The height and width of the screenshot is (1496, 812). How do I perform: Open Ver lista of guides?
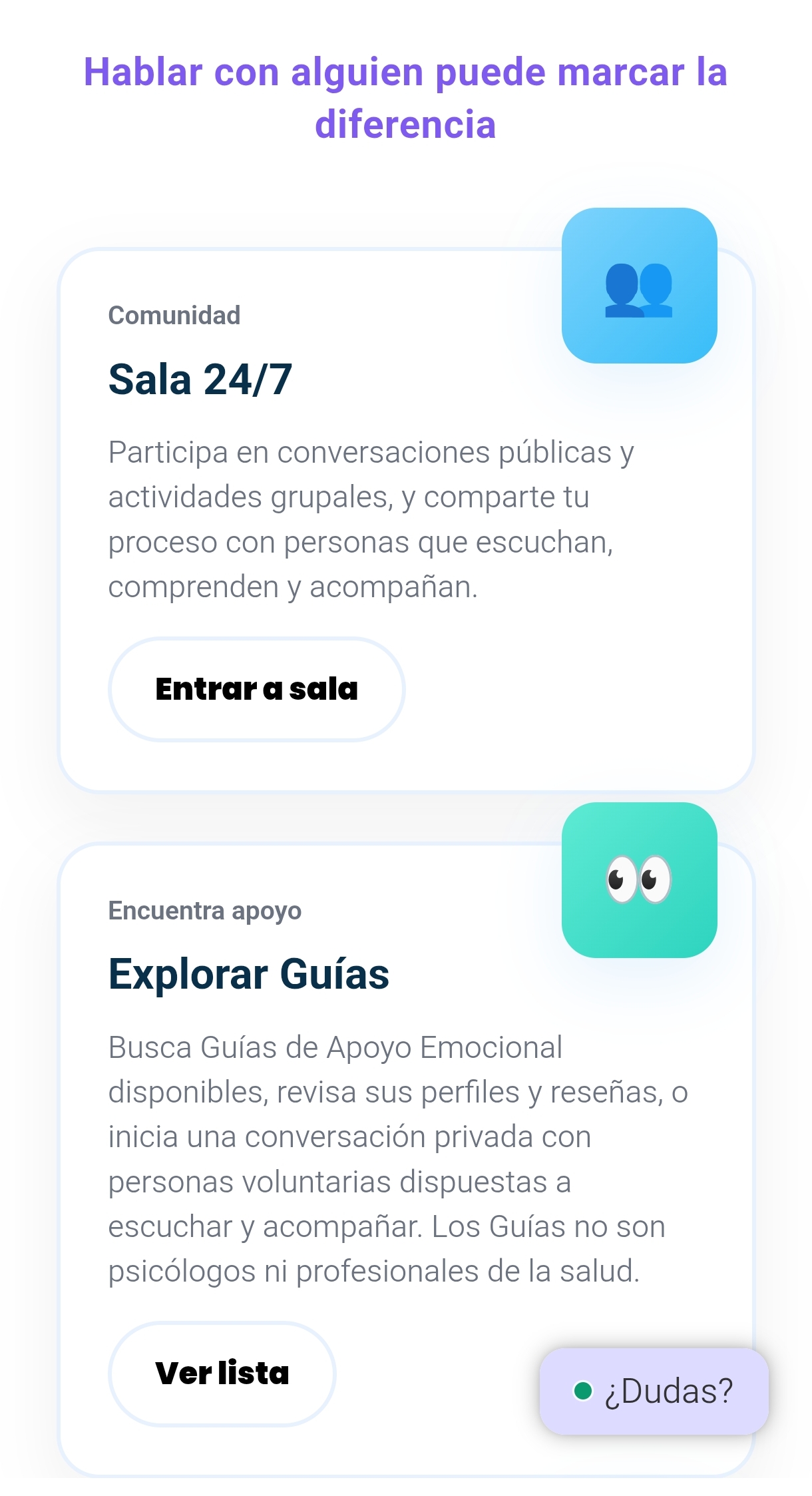pyautogui.click(x=222, y=1373)
